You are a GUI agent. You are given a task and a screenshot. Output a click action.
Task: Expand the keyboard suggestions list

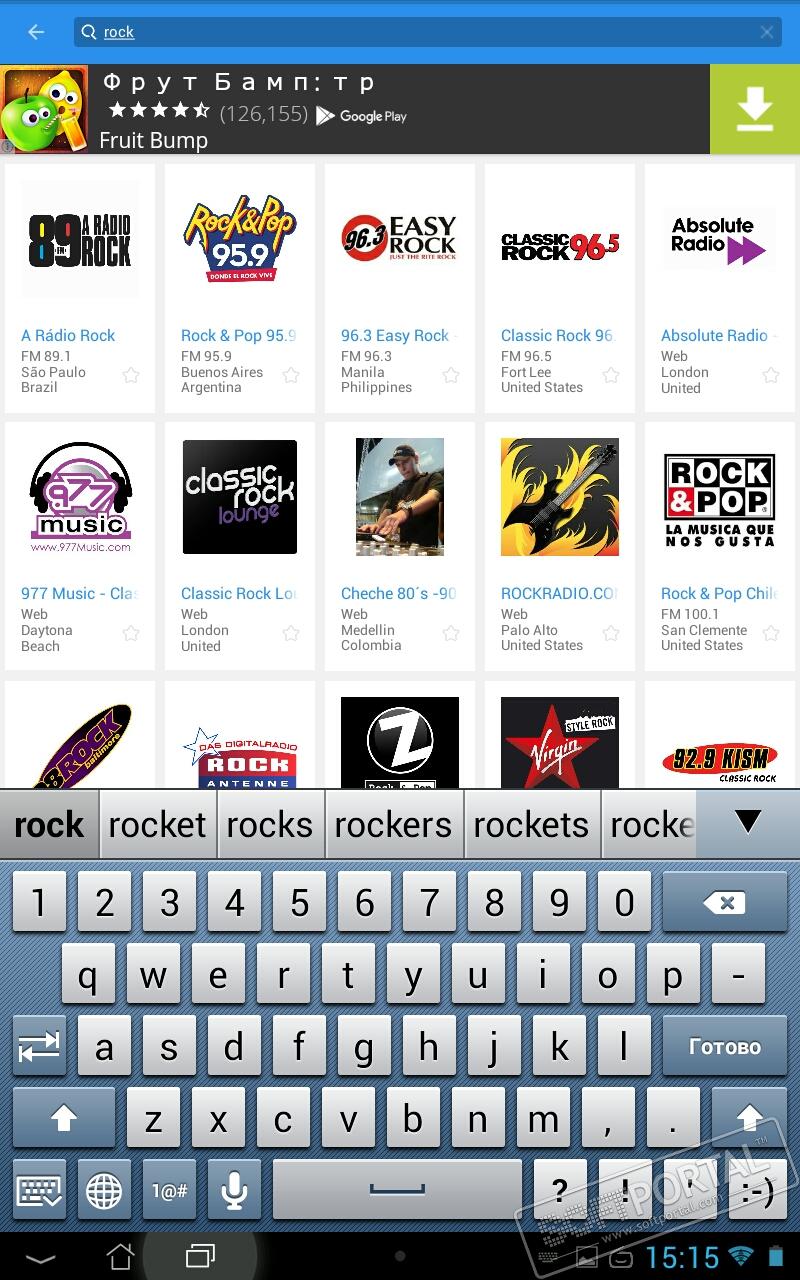[747, 822]
